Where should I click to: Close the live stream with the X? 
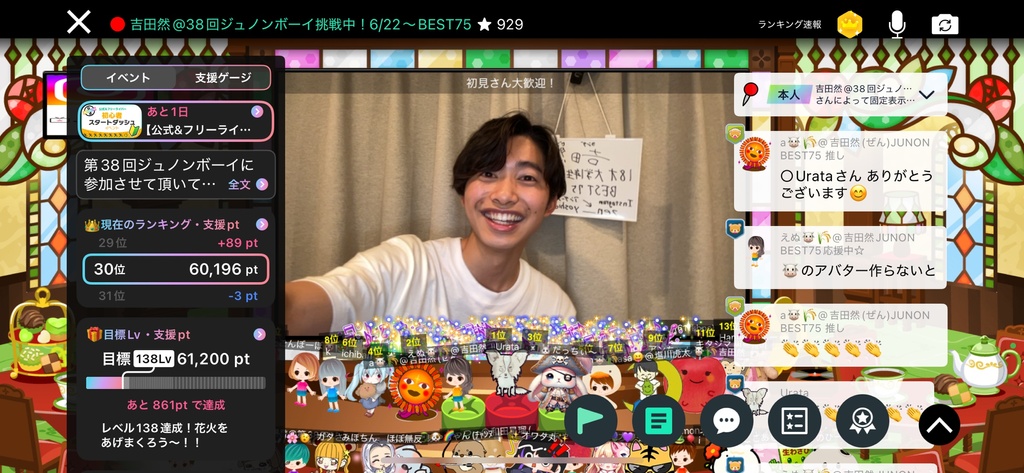coord(79,22)
